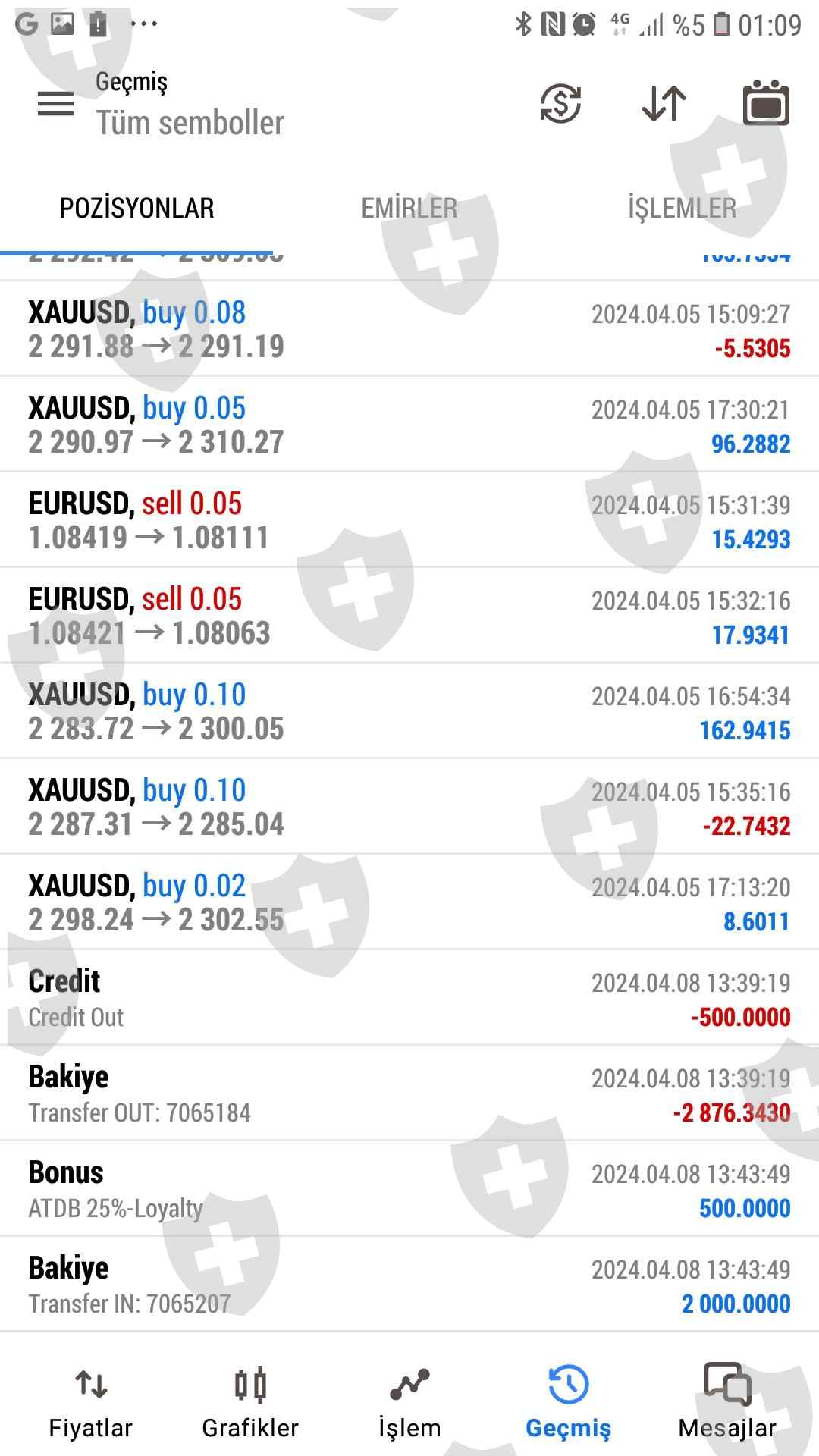The image size is (819, 1456).
Task: Switch to the EMİRLER tab
Action: tap(409, 208)
